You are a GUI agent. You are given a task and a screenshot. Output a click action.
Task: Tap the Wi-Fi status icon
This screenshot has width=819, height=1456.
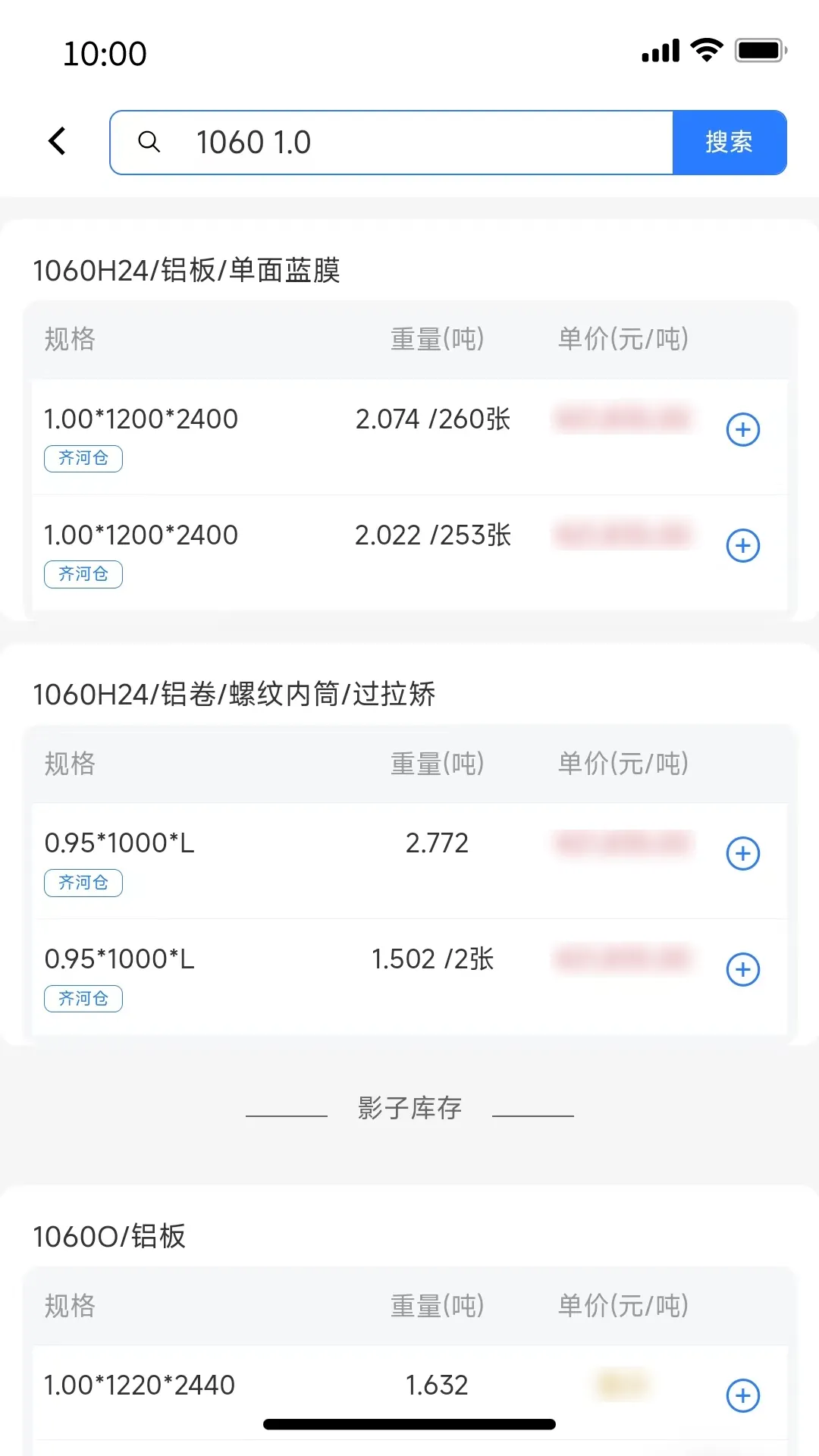pos(704,51)
